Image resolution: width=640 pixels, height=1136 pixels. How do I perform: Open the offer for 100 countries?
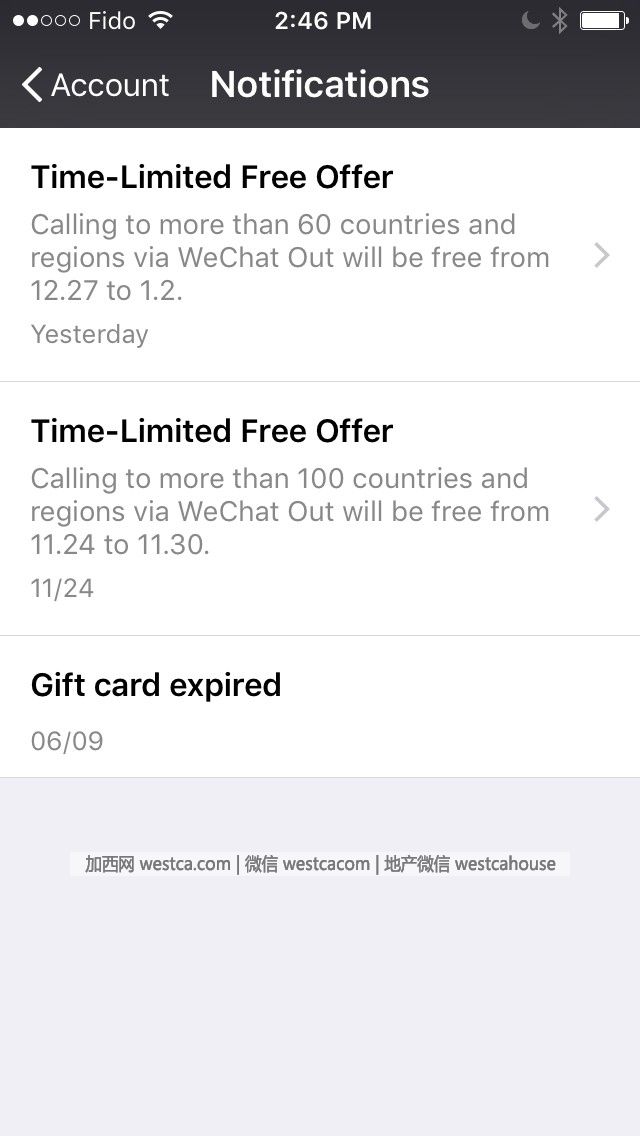point(320,509)
